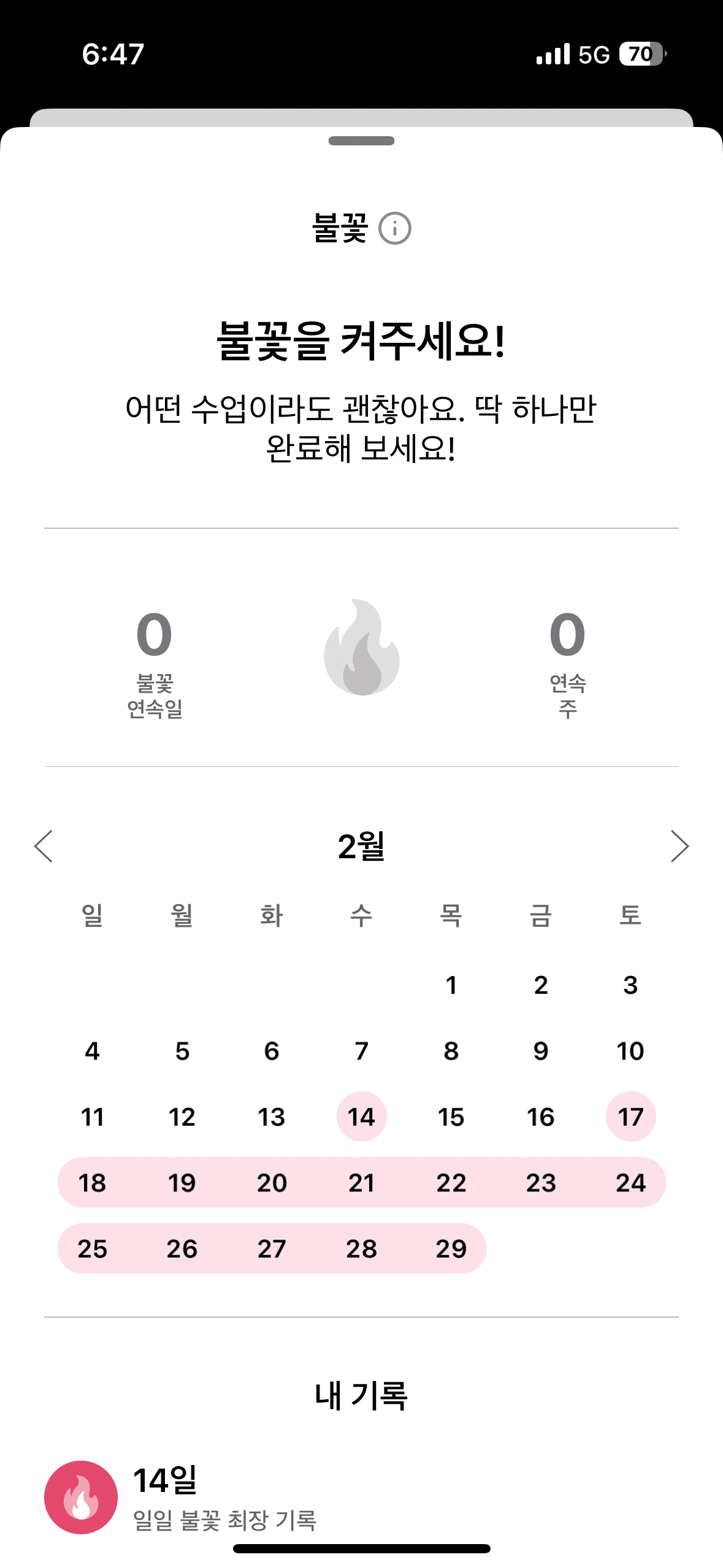
Task: Select date 29 in the highlighted streak row
Action: [451, 1248]
